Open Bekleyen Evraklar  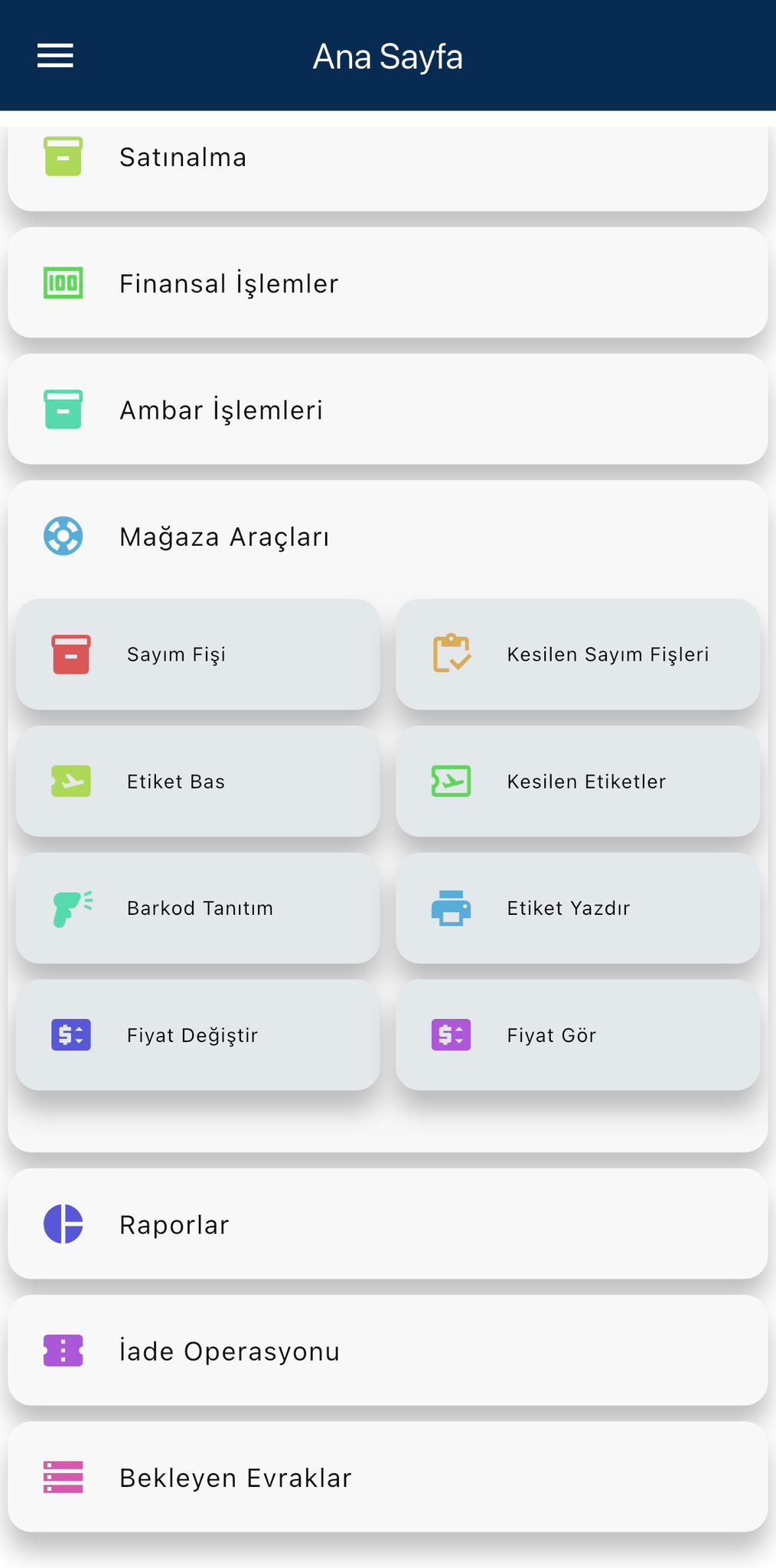387,1477
